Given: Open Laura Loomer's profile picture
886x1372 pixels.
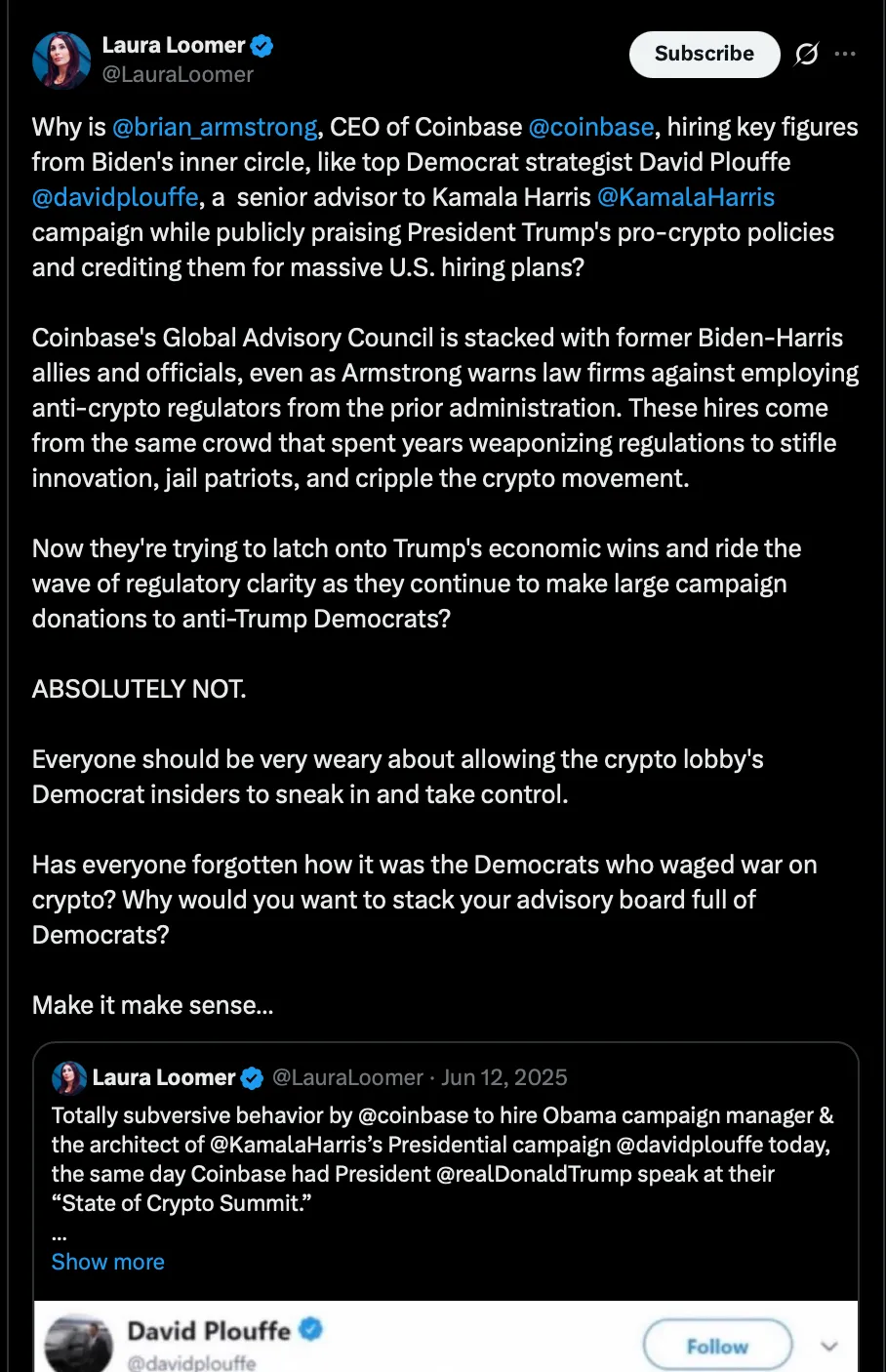Looking at the screenshot, I should (x=61, y=60).
